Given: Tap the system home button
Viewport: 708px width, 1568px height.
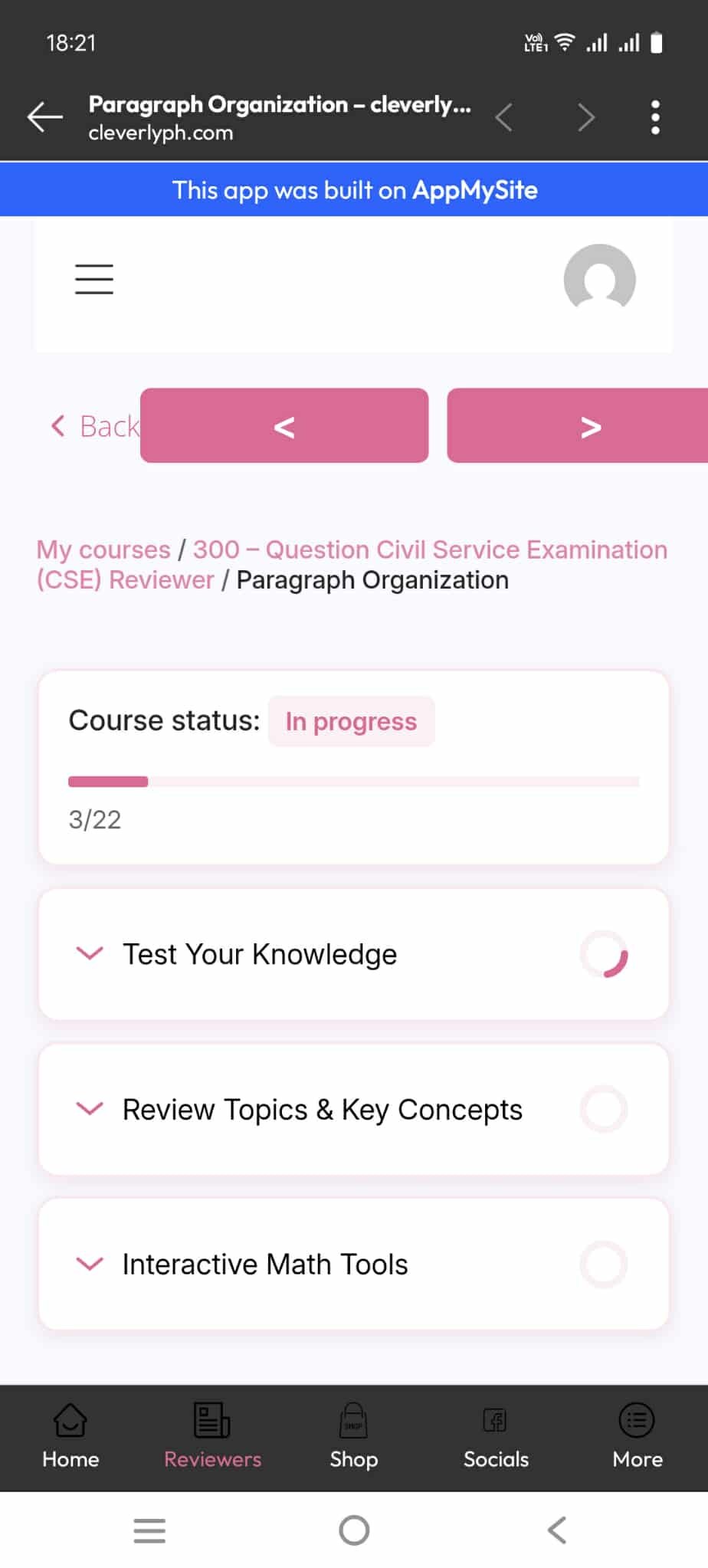Looking at the screenshot, I should (x=354, y=1530).
